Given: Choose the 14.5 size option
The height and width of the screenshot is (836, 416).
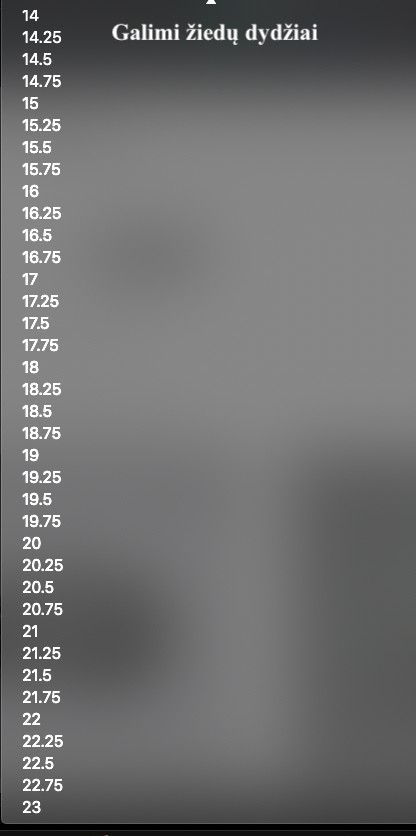Looking at the screenshot, I should pyautogui.click(x=37, y=60).
